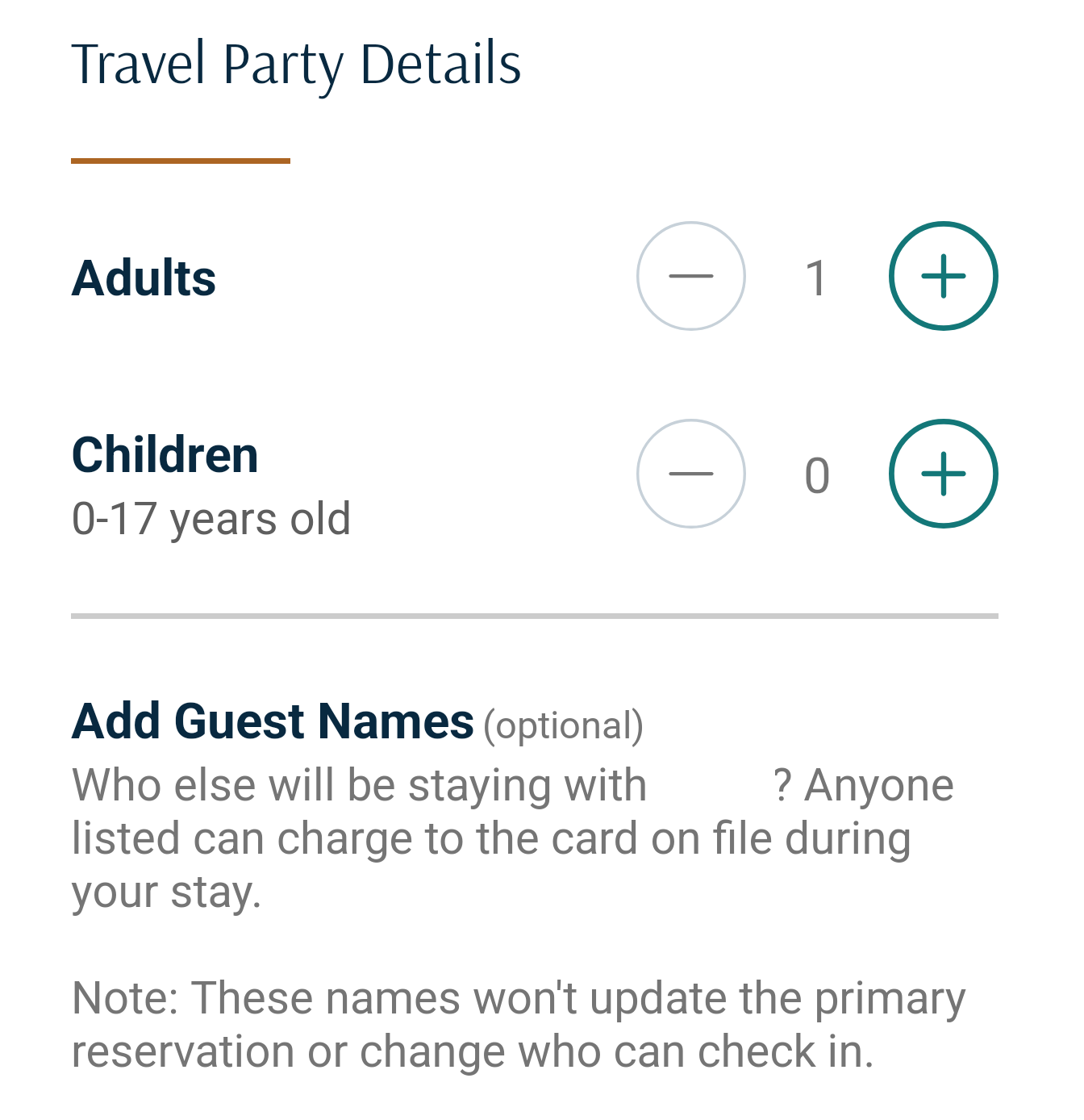1084x1120 pixels.
Task: Click the 0-17 years old subtitle
Action: (x=211, y=520)
